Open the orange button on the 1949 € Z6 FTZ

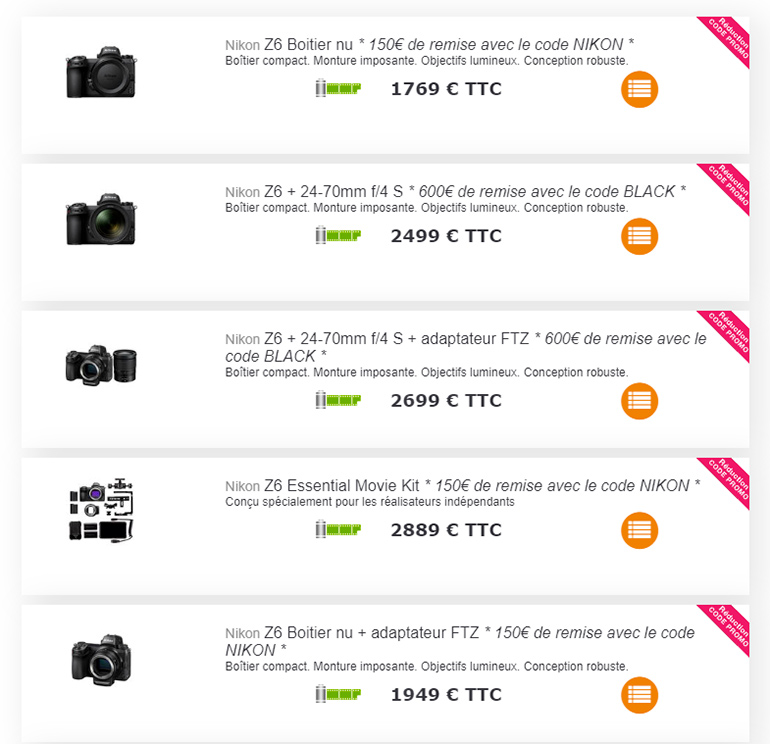tap(639, 695)
